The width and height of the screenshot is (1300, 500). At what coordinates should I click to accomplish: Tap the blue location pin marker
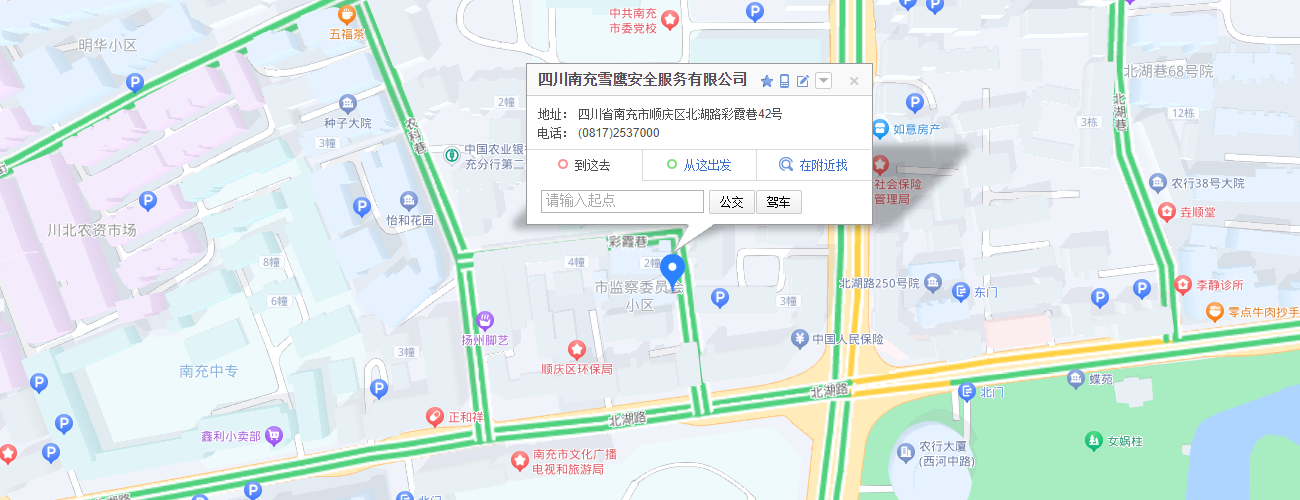pyautogui.click(x=673, y=269)
